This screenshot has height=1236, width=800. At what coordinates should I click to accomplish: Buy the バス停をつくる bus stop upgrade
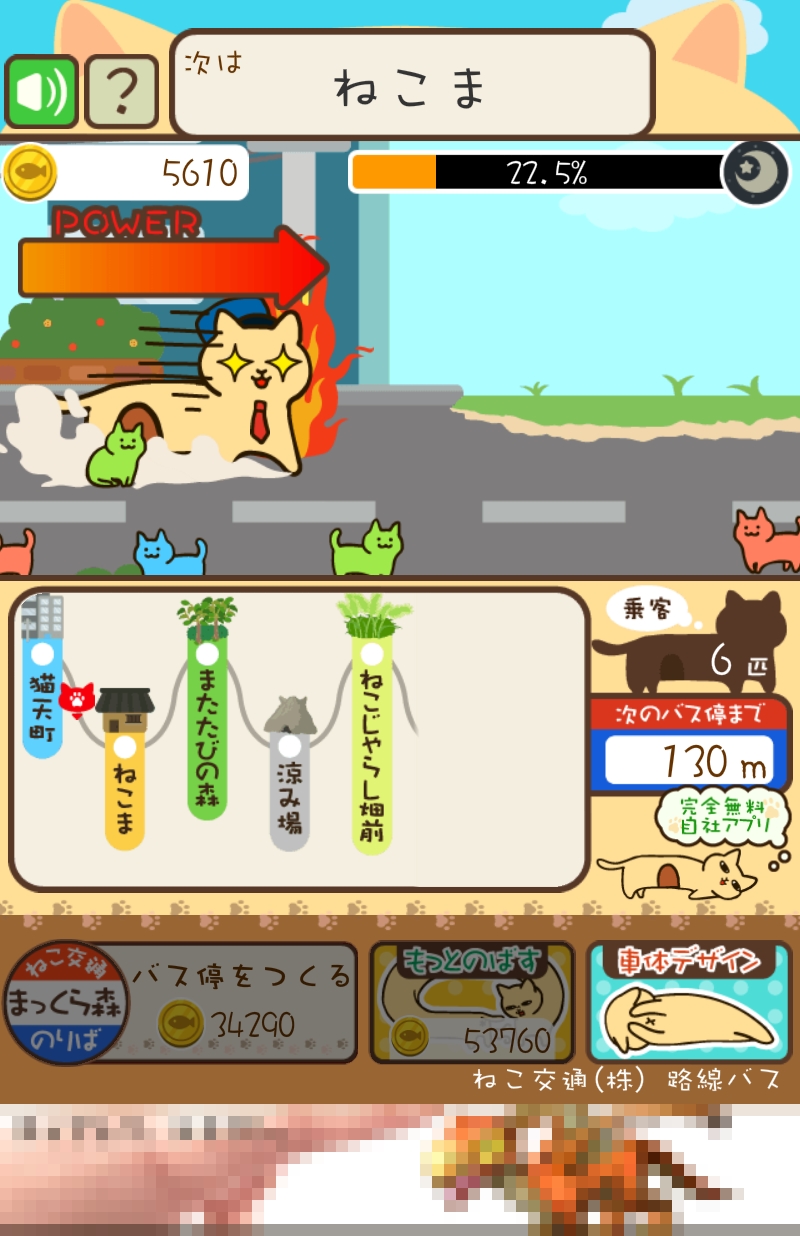click(180, 1002)
